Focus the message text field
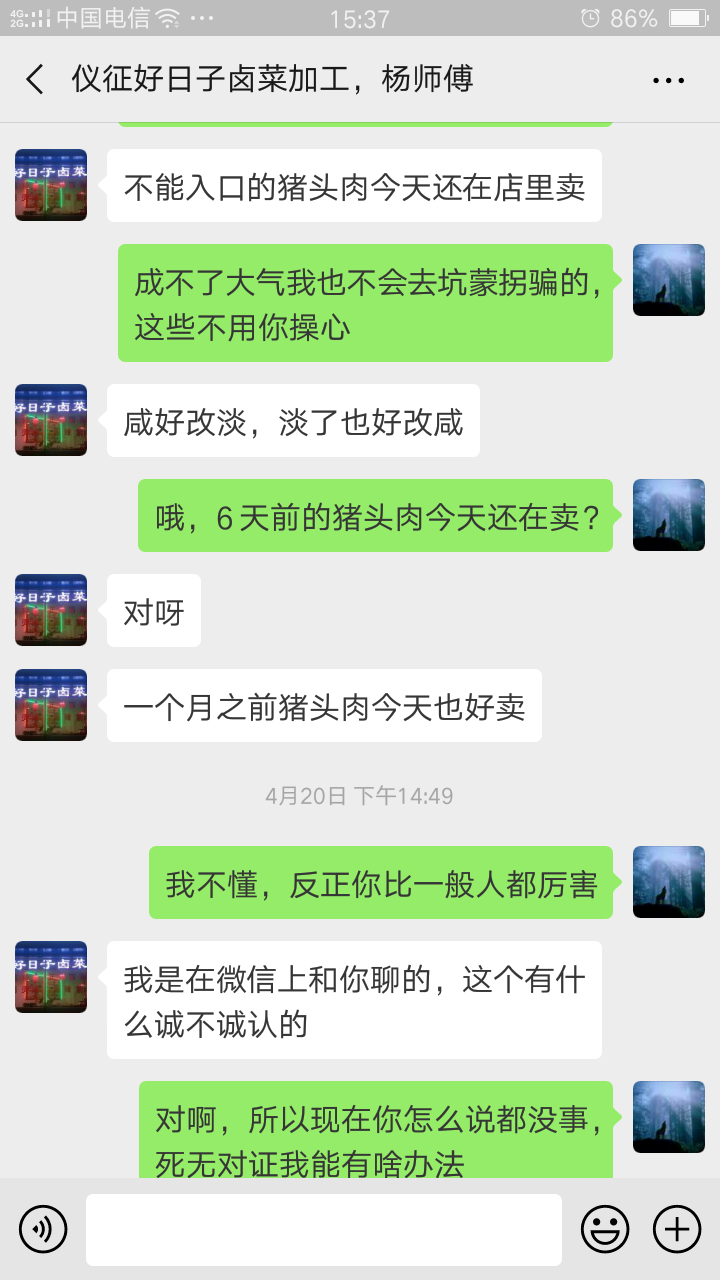 [x=323, y=1229]
